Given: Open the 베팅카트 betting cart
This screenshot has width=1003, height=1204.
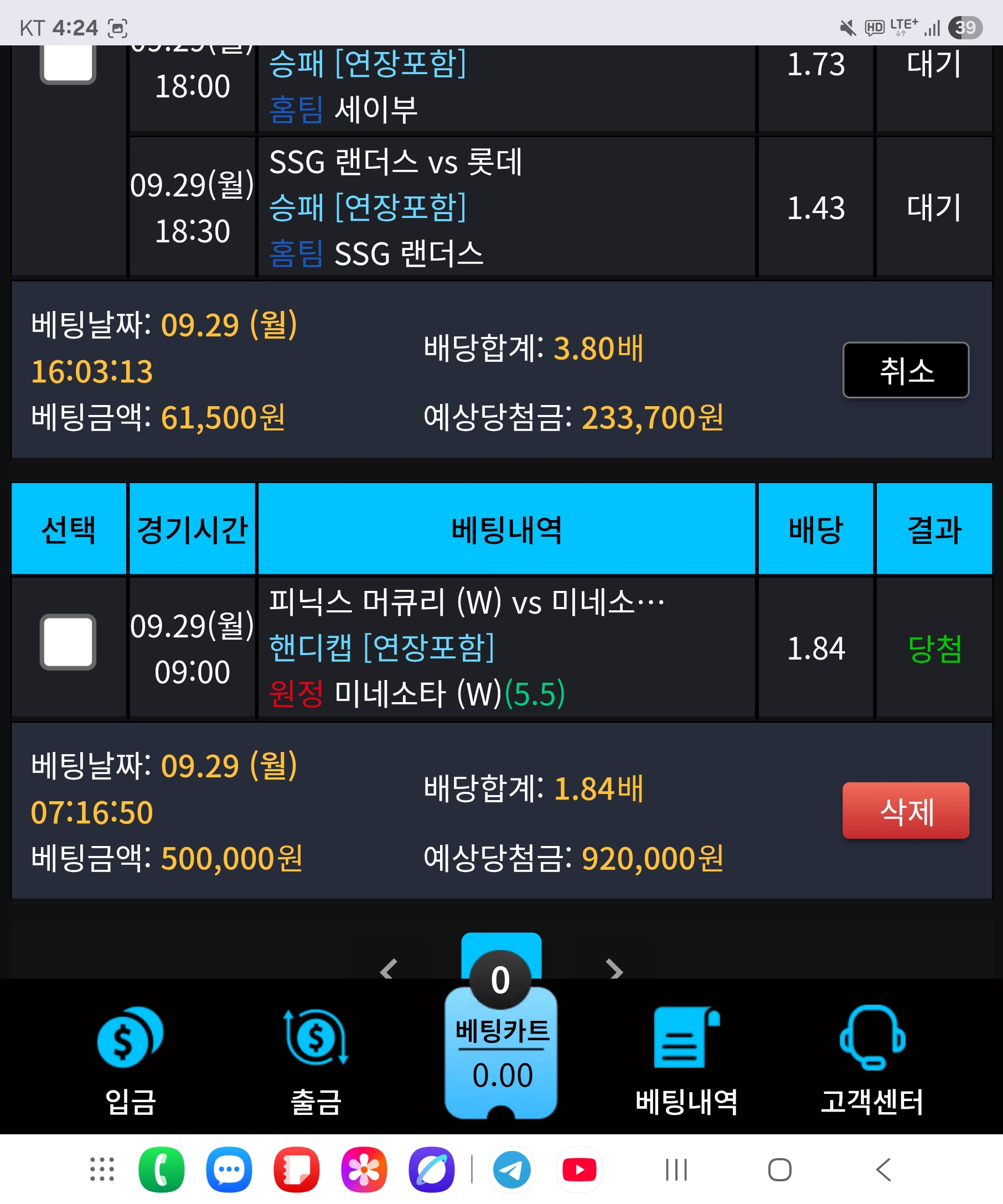Looking at the screenshot, I should (501, 1052).
